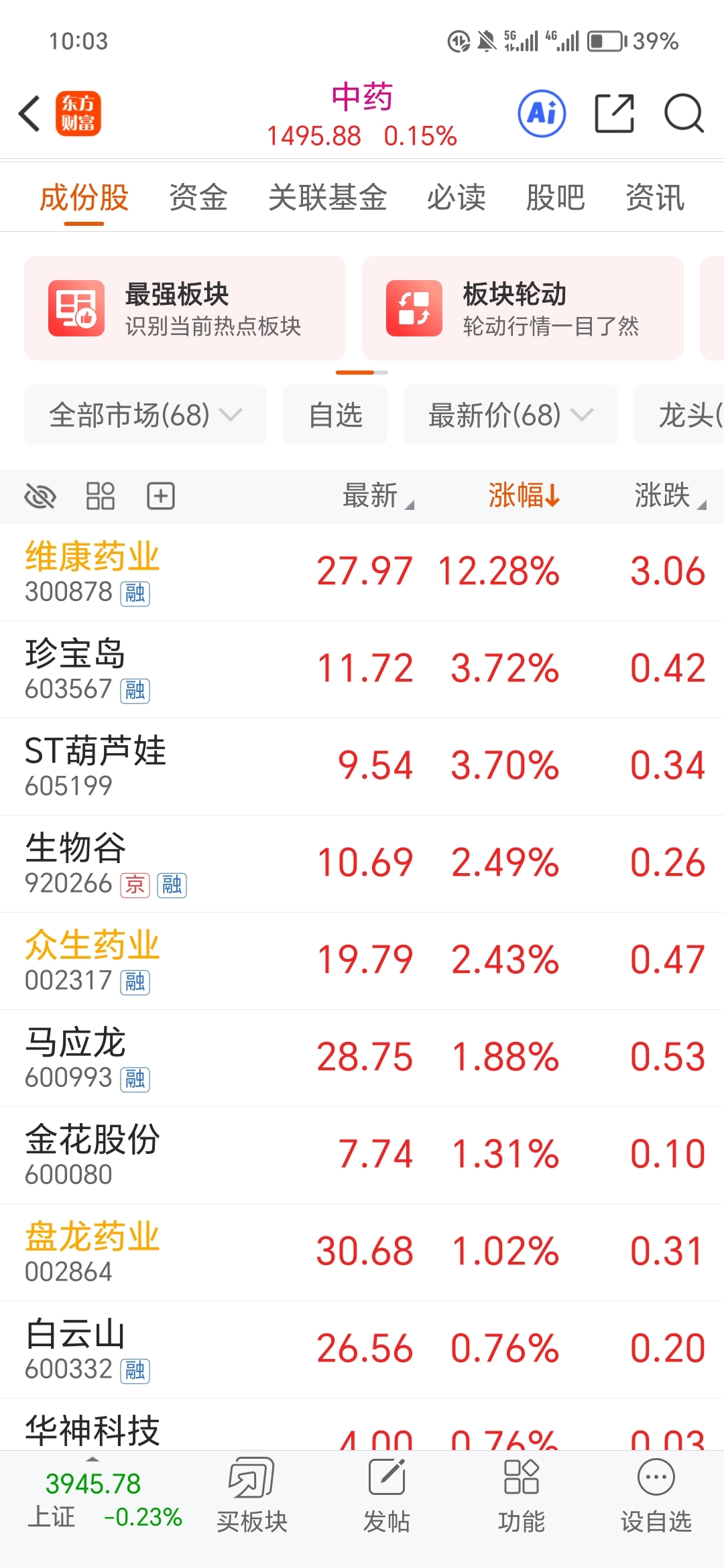Switch to the 关联基金 tab
The height and width of the screenshot is (1568, 724).
[x=327, y=198]
